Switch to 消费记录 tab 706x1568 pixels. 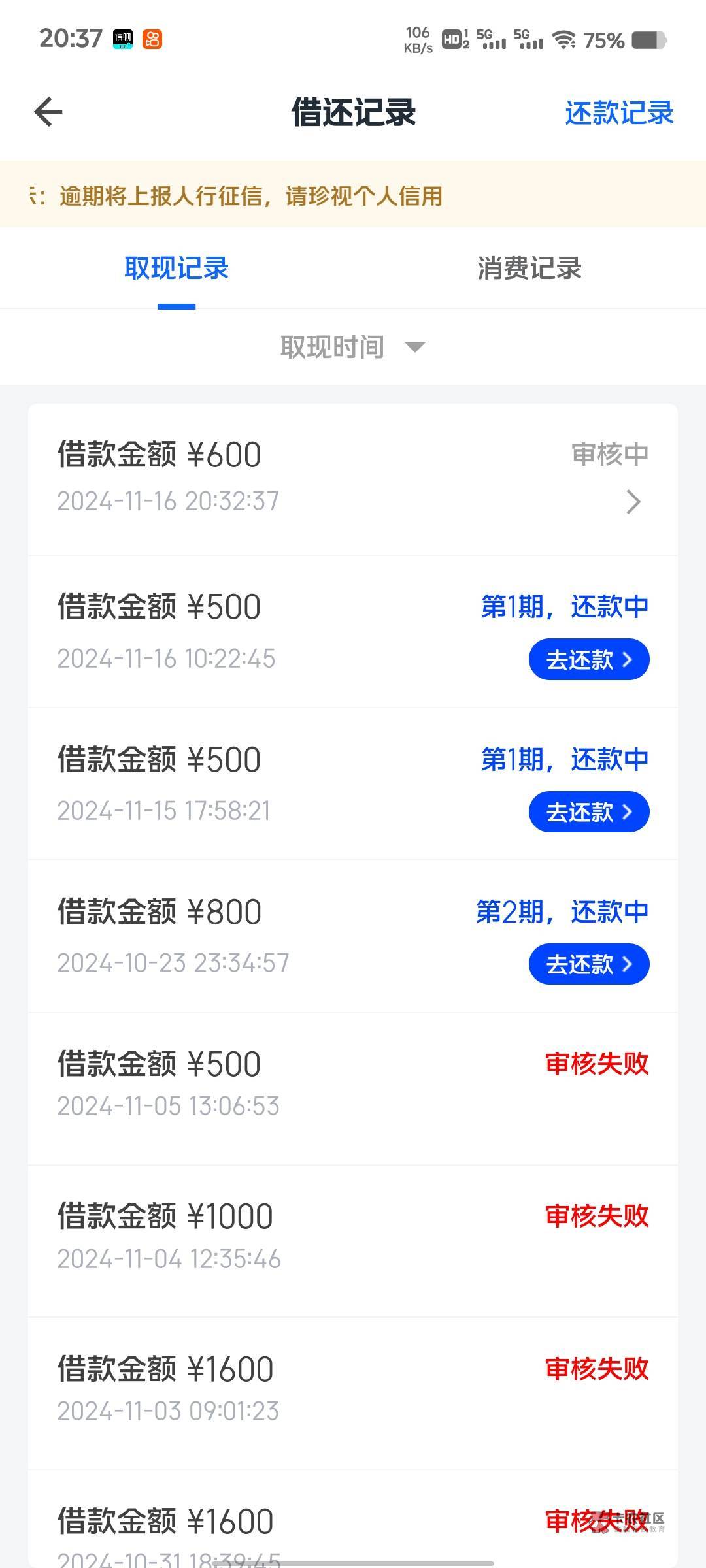pyautogui.click(x=529, y=269)
